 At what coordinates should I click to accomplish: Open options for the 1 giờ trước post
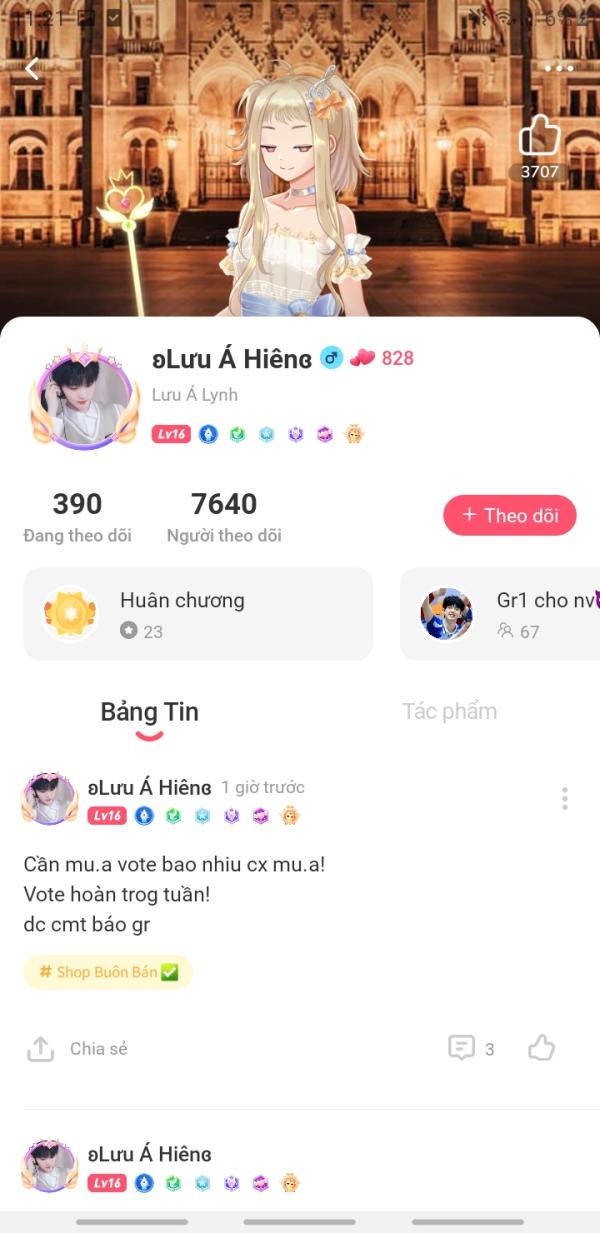[x=565, y=798]
